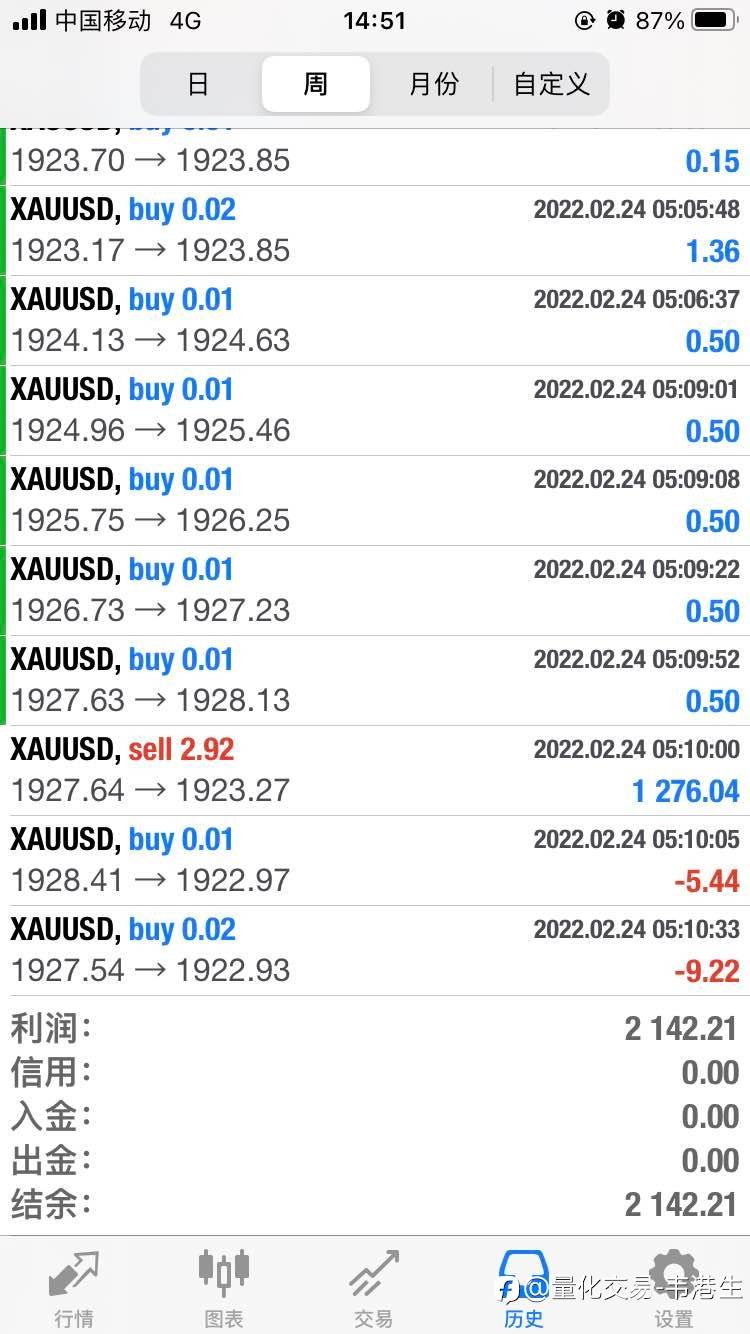Screen dimensions: 750x1334
Task: Show the buy 0.01 trade at 05:09:22
Action: (x=375, y=590)
